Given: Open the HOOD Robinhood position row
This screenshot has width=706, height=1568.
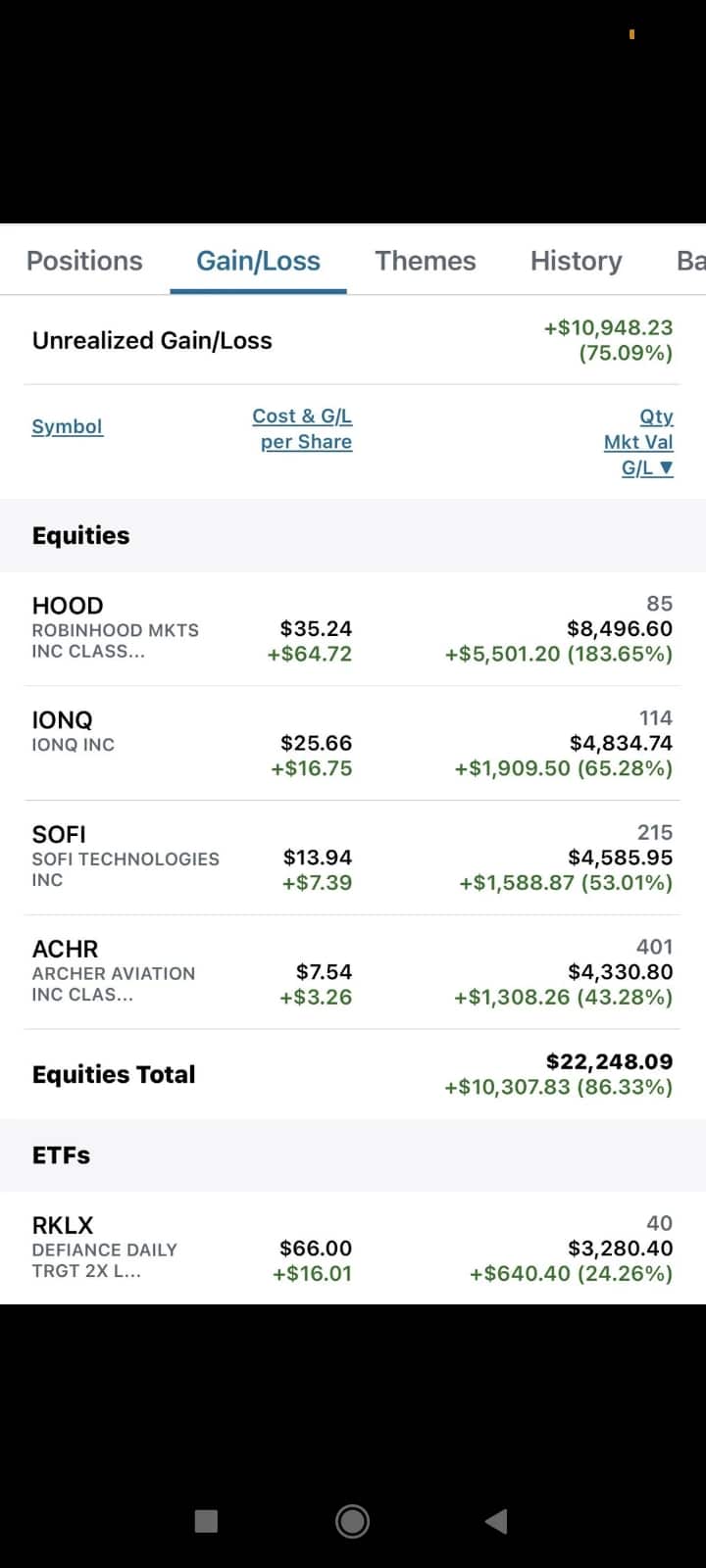Looking at the screenshot, I should coord(353,629).
